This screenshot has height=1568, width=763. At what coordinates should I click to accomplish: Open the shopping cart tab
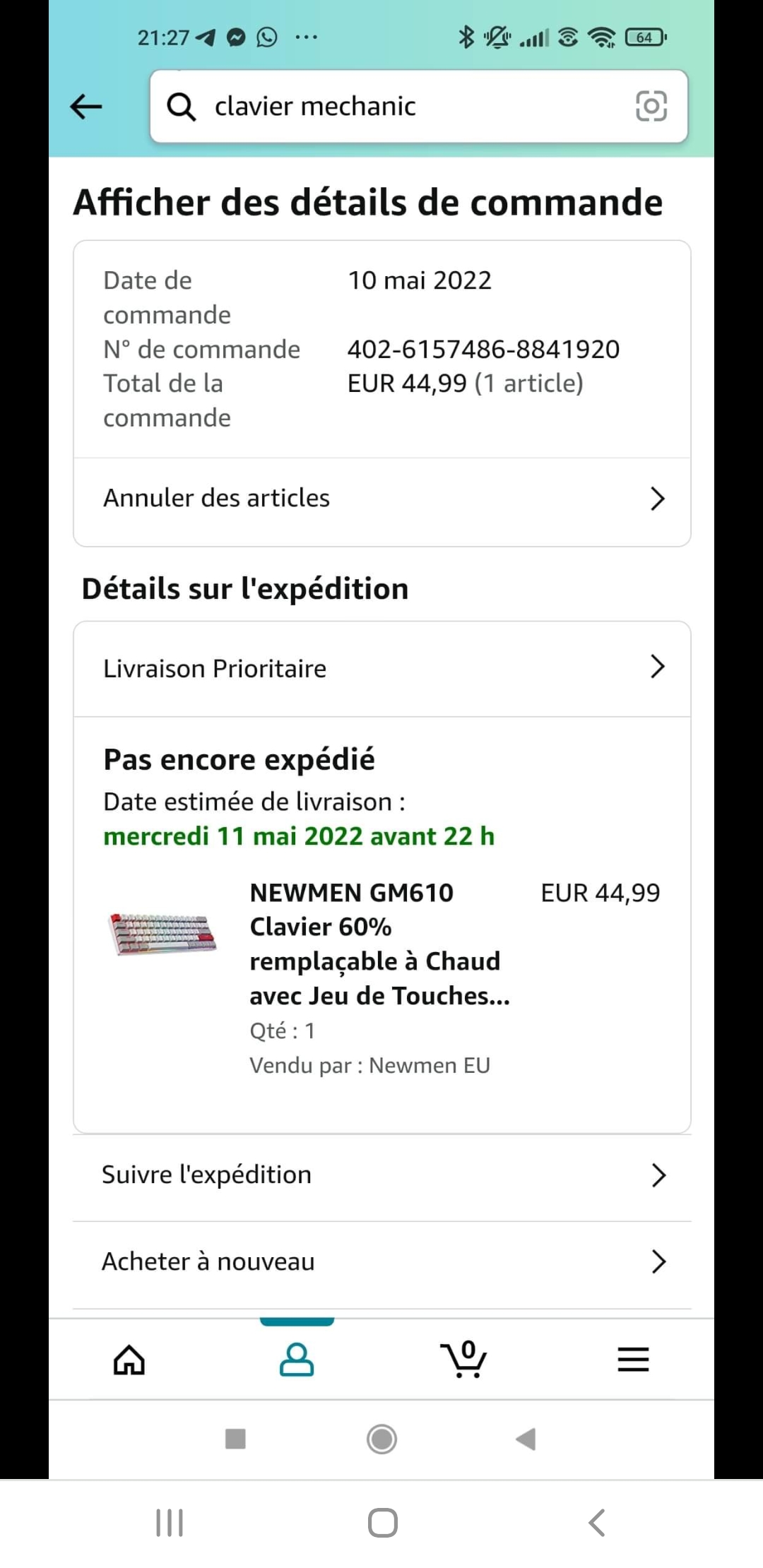464,1359
